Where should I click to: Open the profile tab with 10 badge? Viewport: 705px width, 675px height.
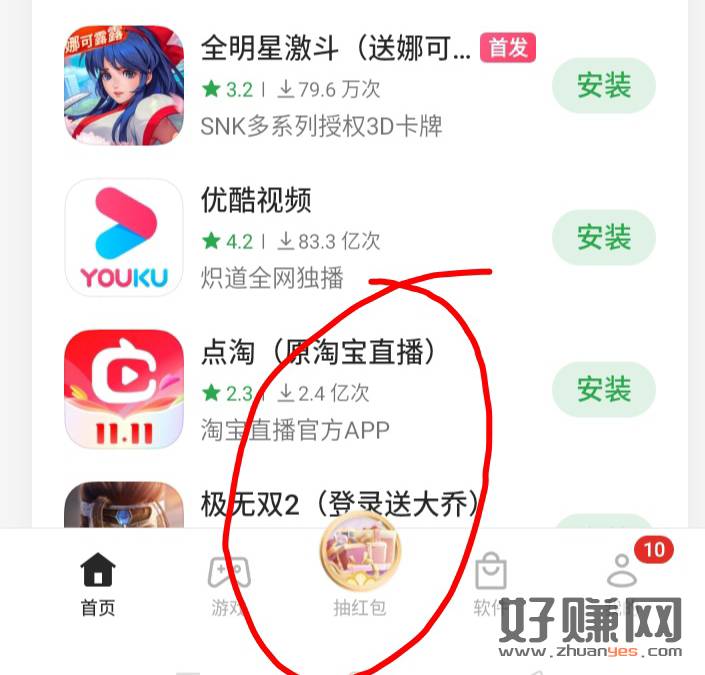pyautogui.click(x=623, y=575)
